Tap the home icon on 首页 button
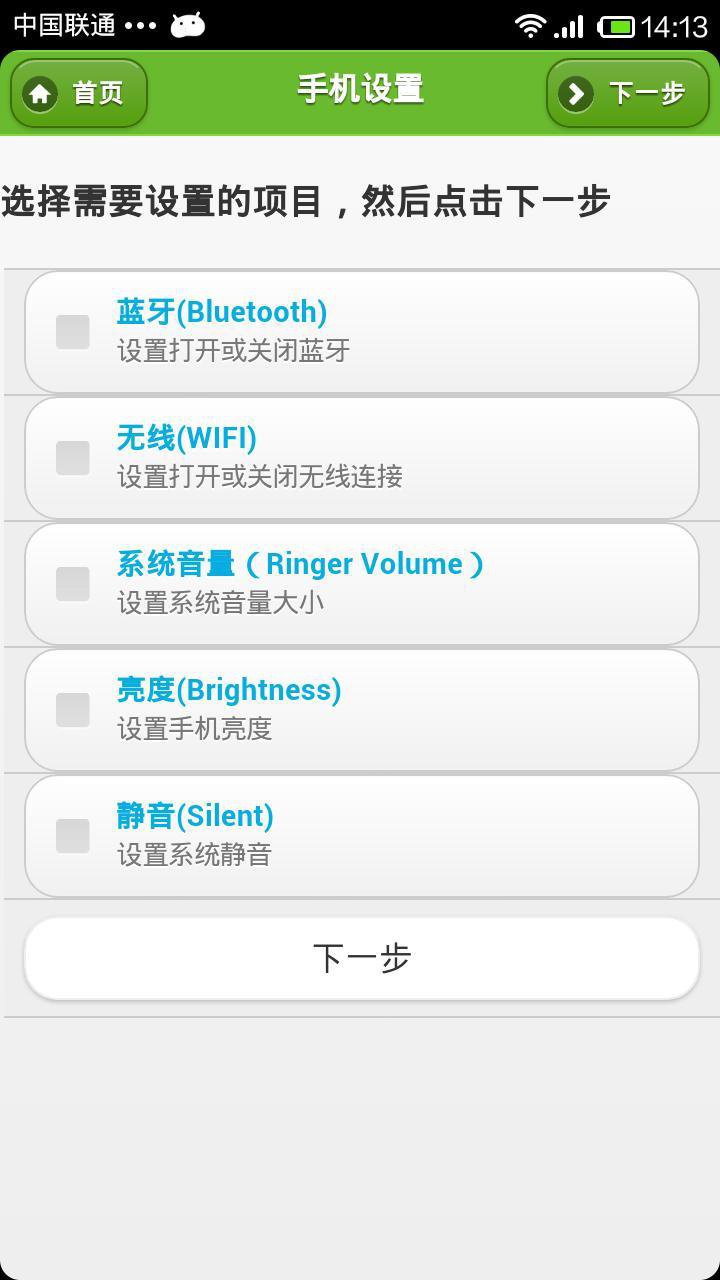This screenshot has height=1280, width=720. (x=40, y=93)
